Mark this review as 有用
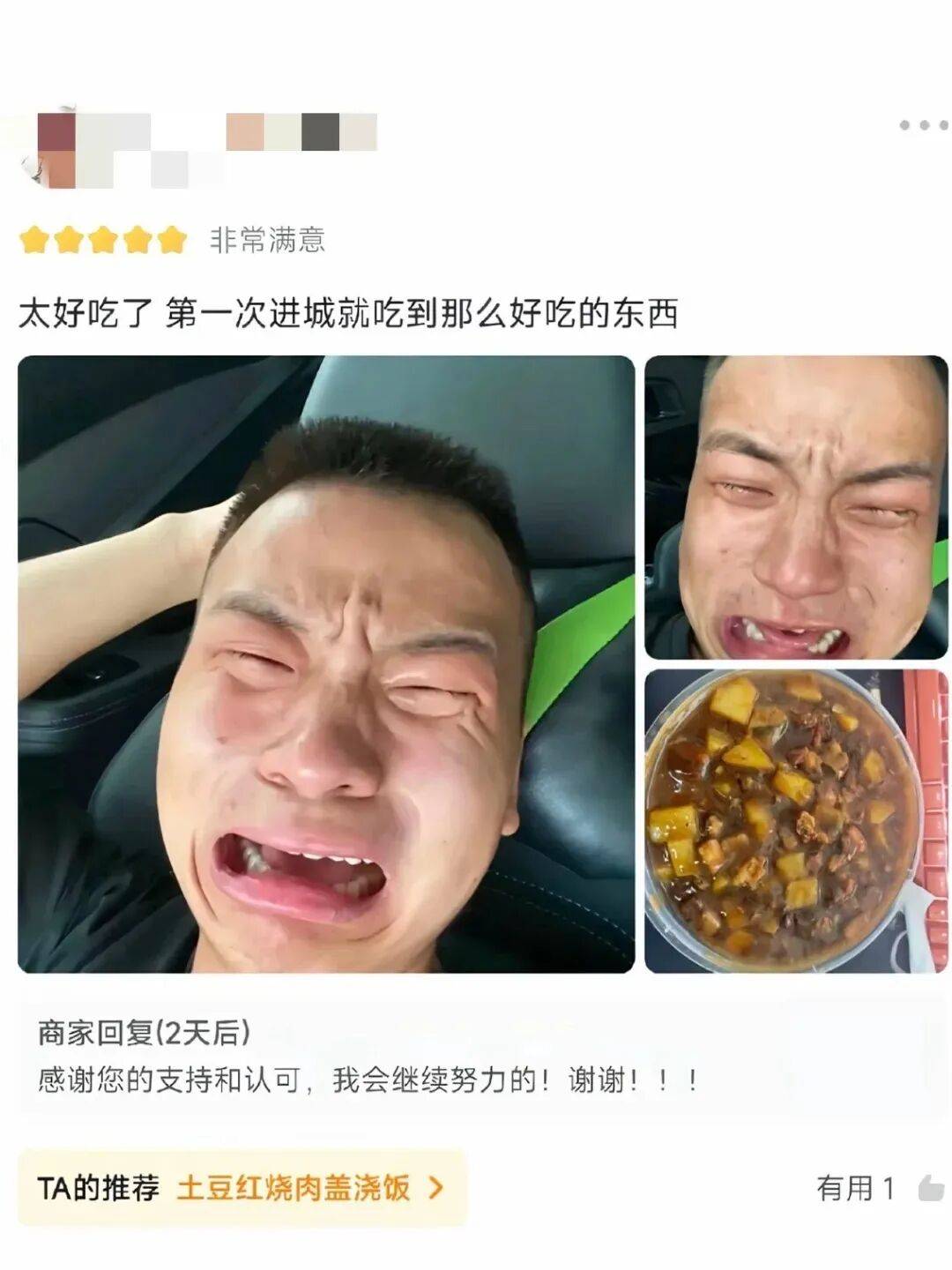This screenshot has height=1270, width=952. 930,1188
